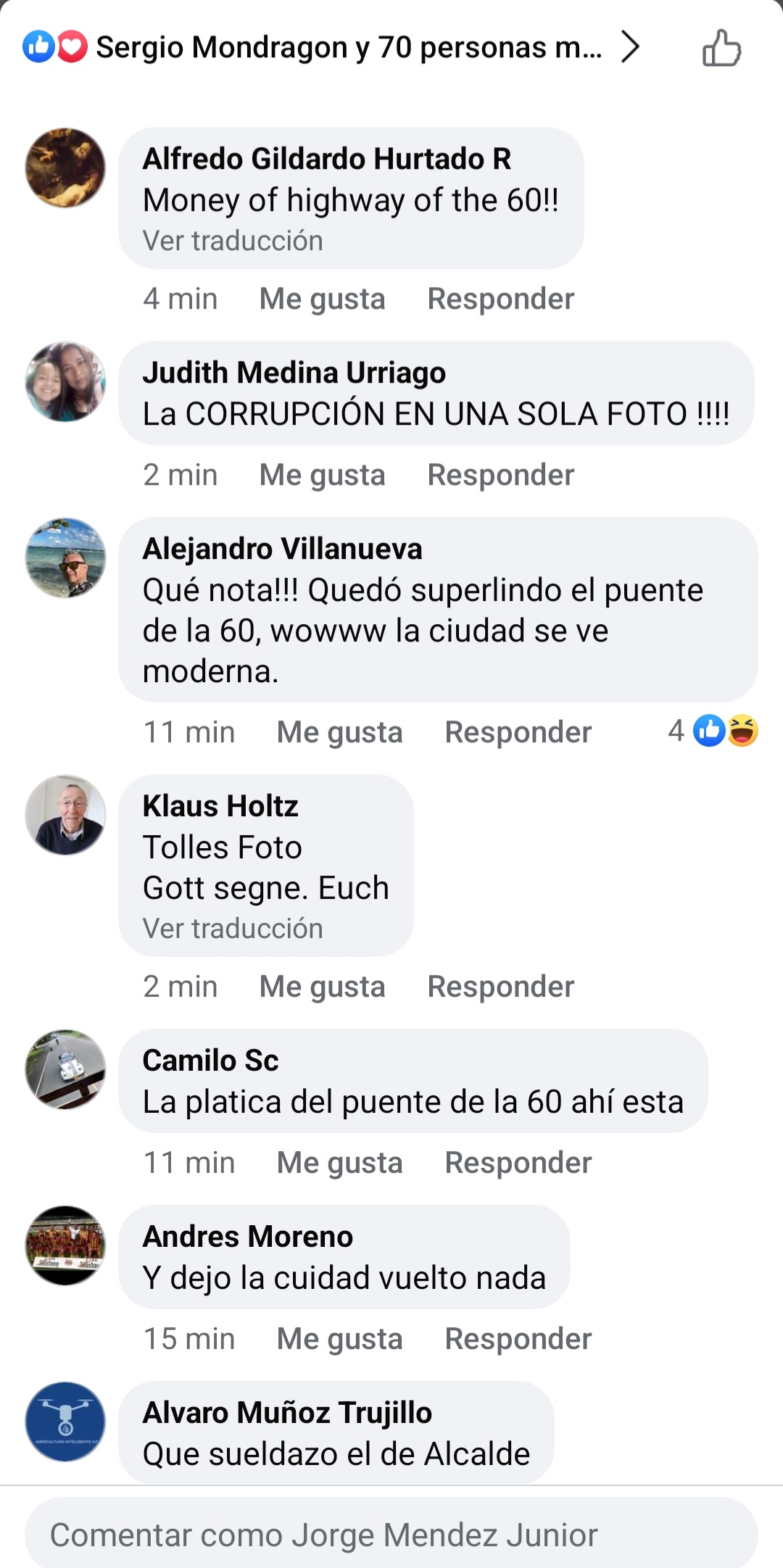
Task: Reply to Klaus Holtz's comment
Action: (x=500, y=987)
